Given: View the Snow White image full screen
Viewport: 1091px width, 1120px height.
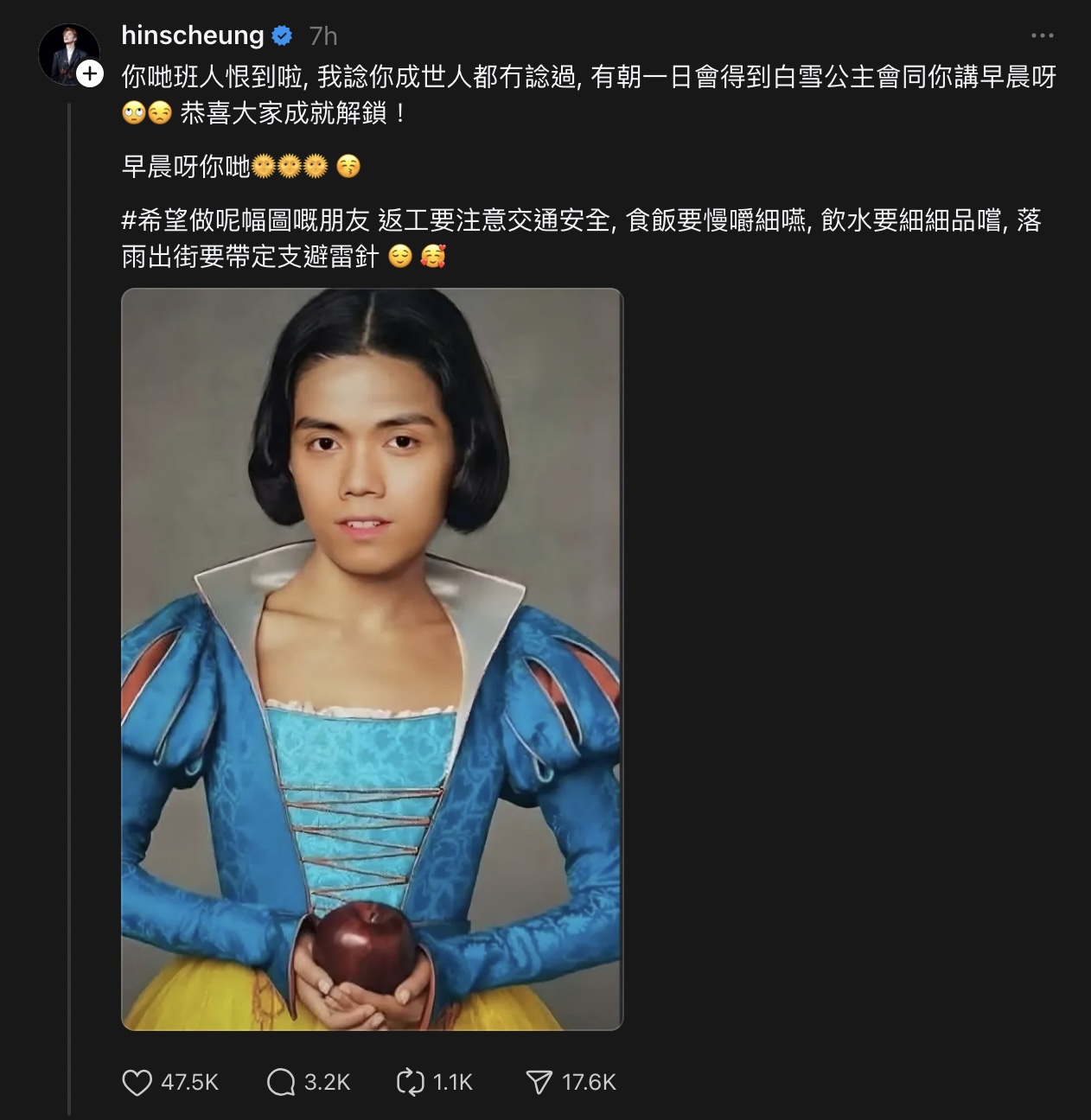Looking at the screenshot, I should click(x=372, y=659).
